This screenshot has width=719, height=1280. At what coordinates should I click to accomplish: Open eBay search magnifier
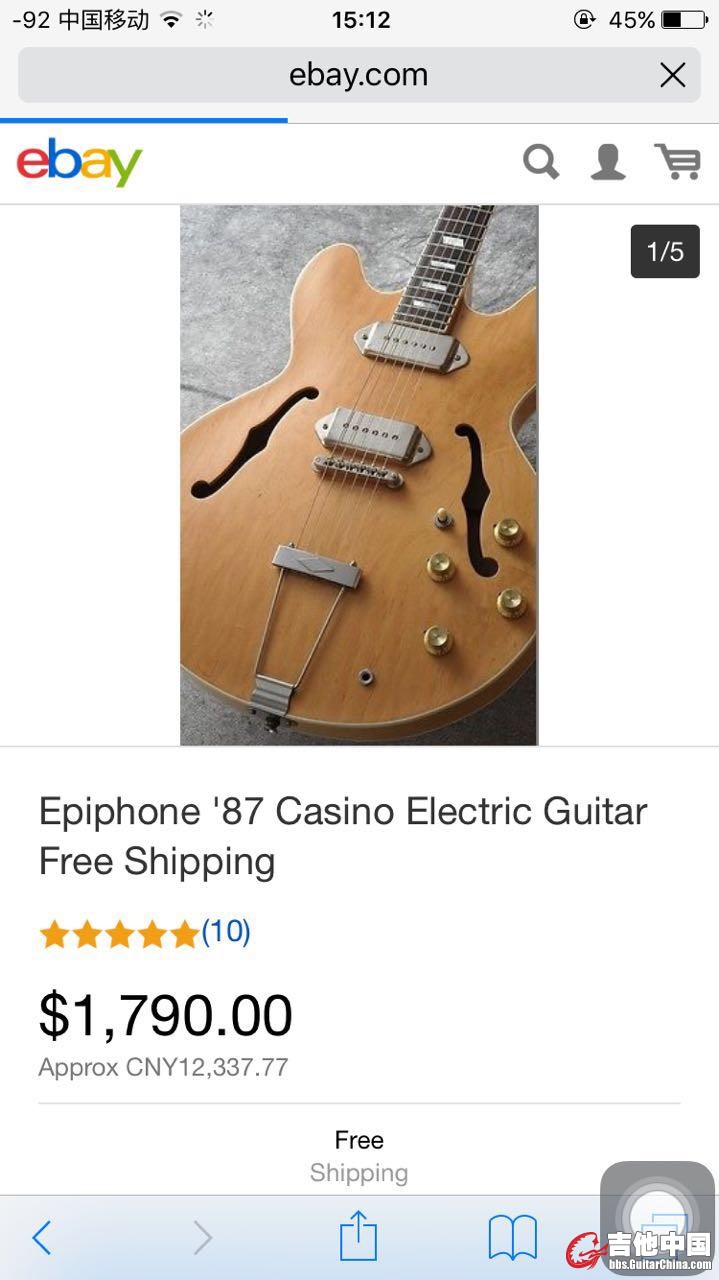click(541, 162)
